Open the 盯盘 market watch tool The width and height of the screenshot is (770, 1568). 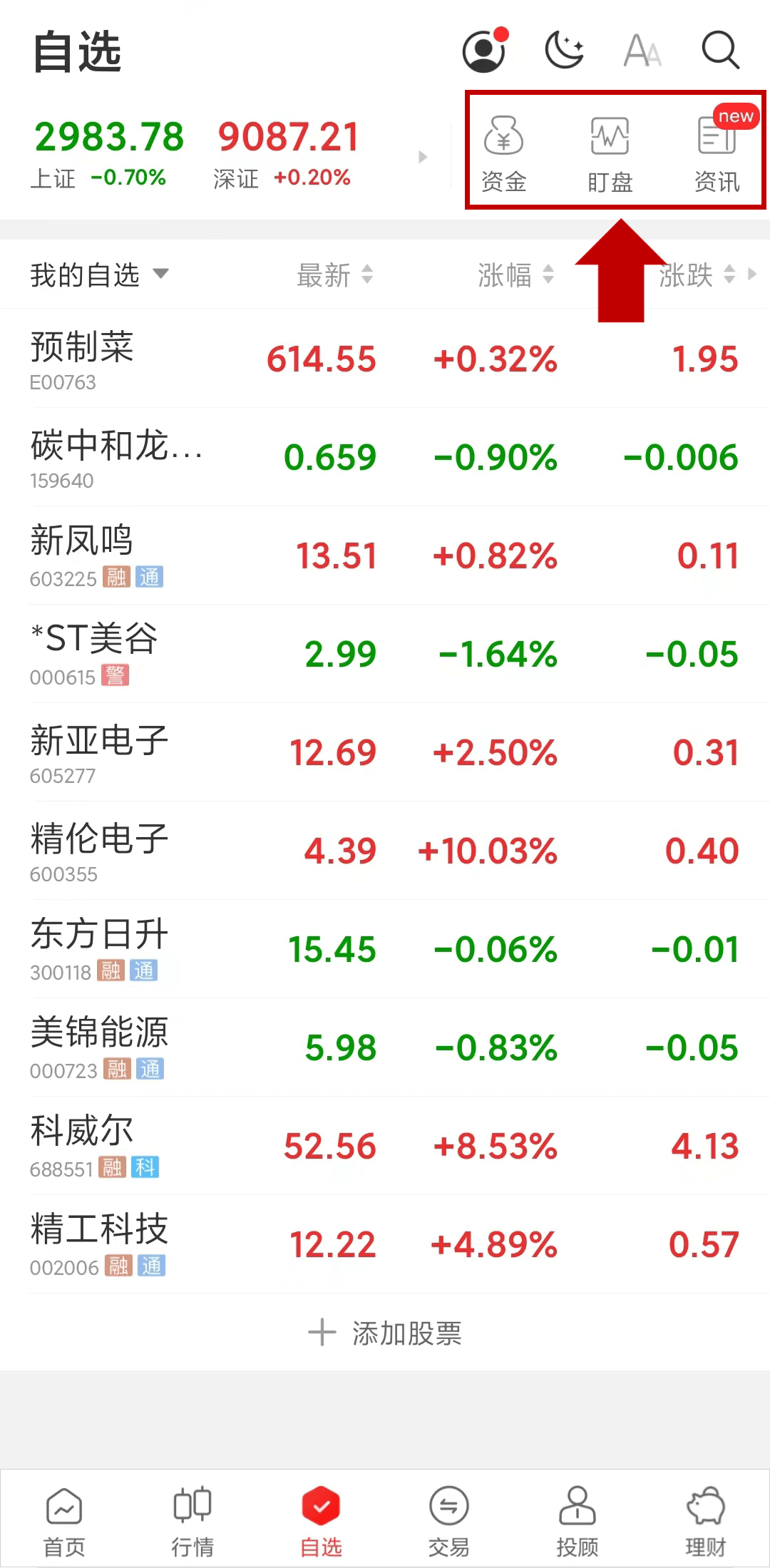[x=610, y=153]
